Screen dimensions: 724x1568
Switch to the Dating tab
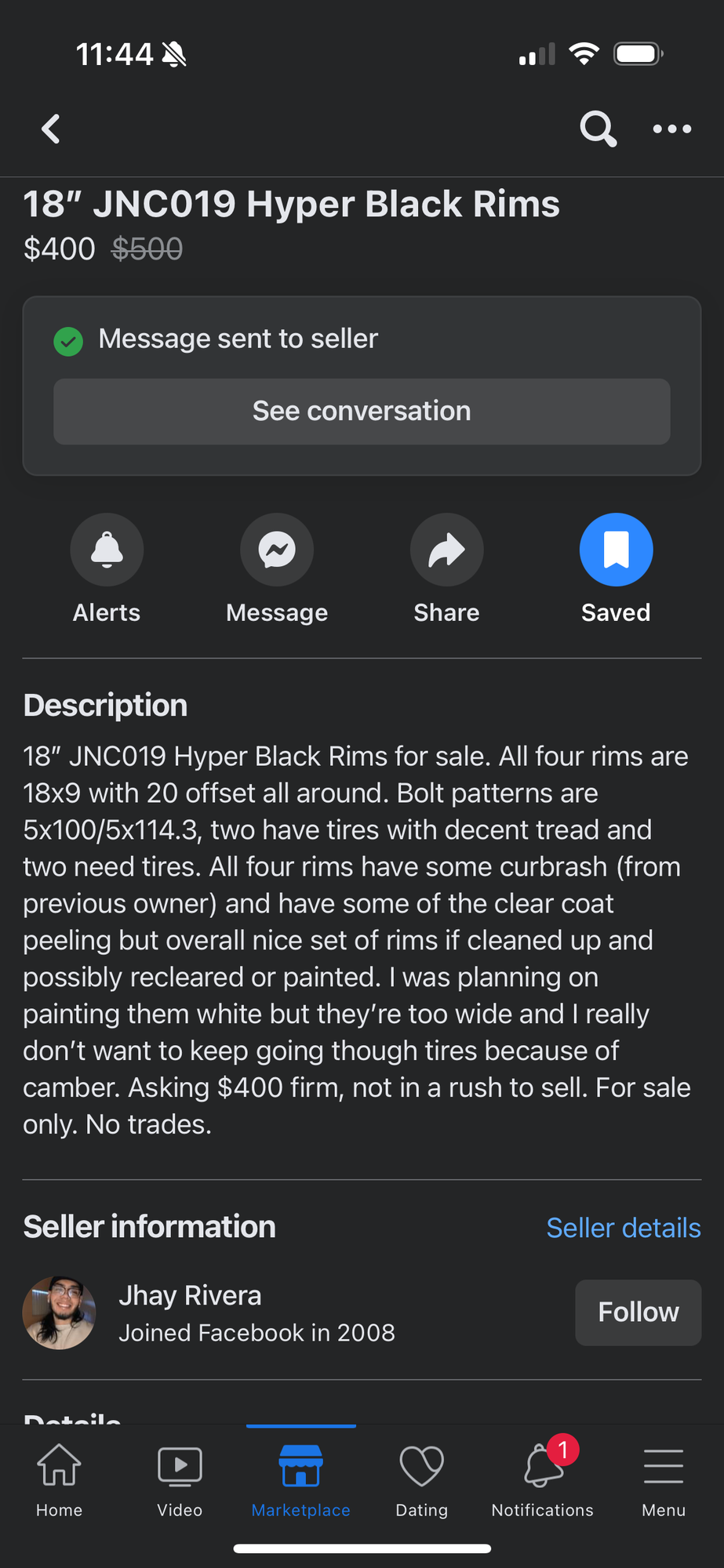(422, 1479)
